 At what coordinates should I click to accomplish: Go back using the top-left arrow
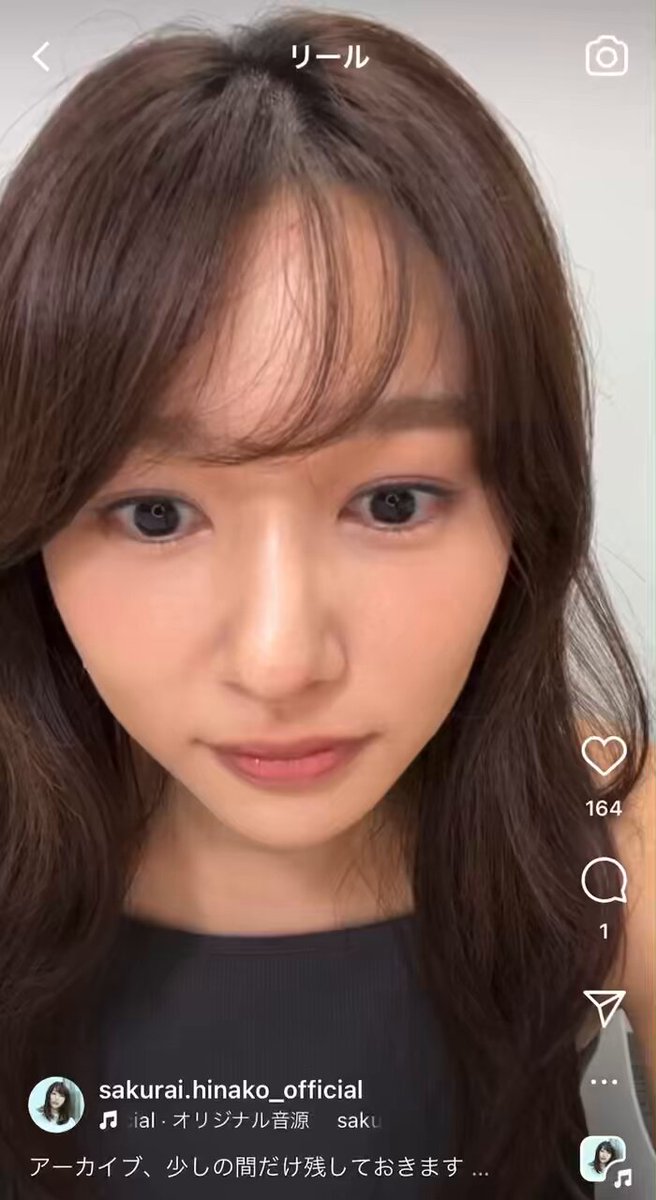41,57
